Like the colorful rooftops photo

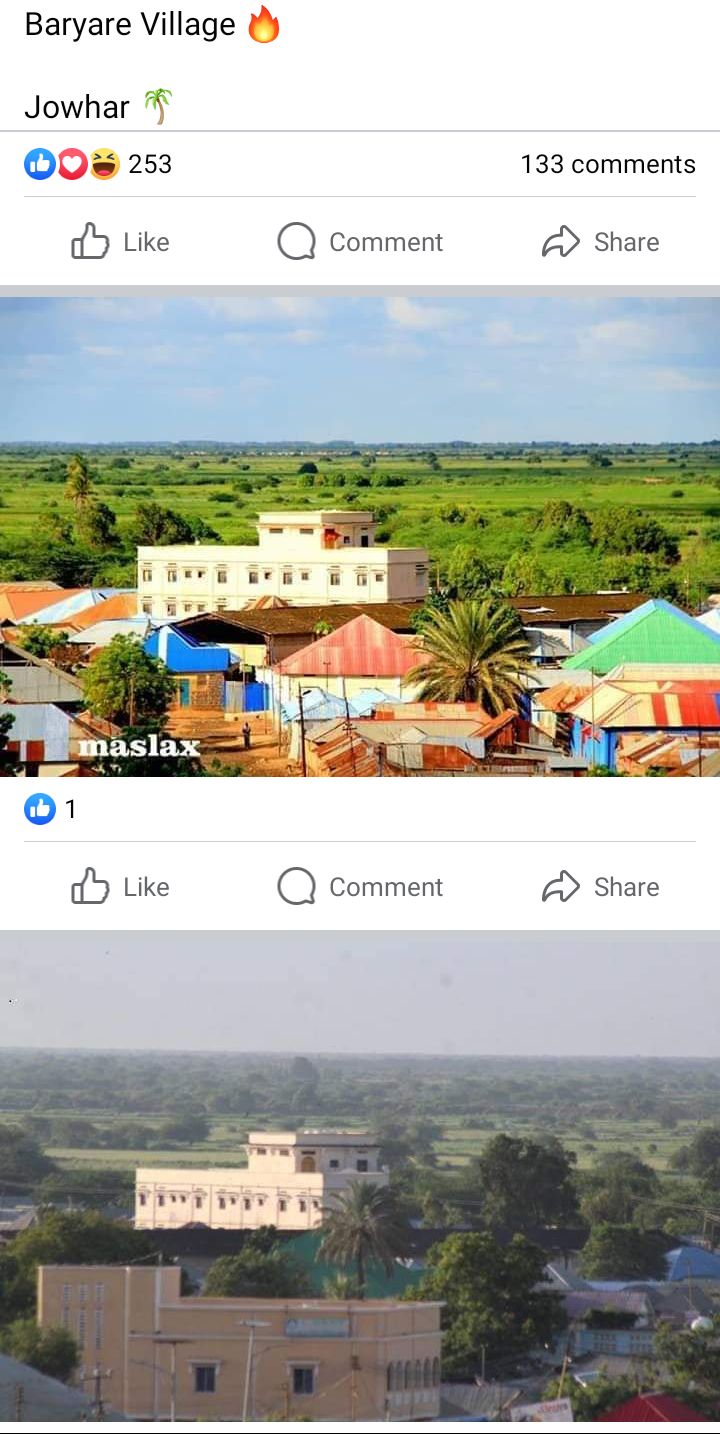tap(120, 887)
